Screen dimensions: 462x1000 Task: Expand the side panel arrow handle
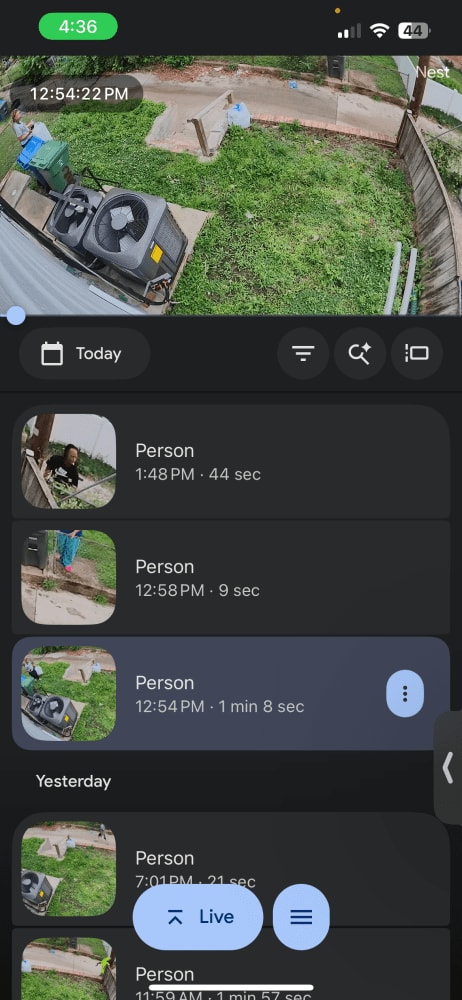[448, 768]
